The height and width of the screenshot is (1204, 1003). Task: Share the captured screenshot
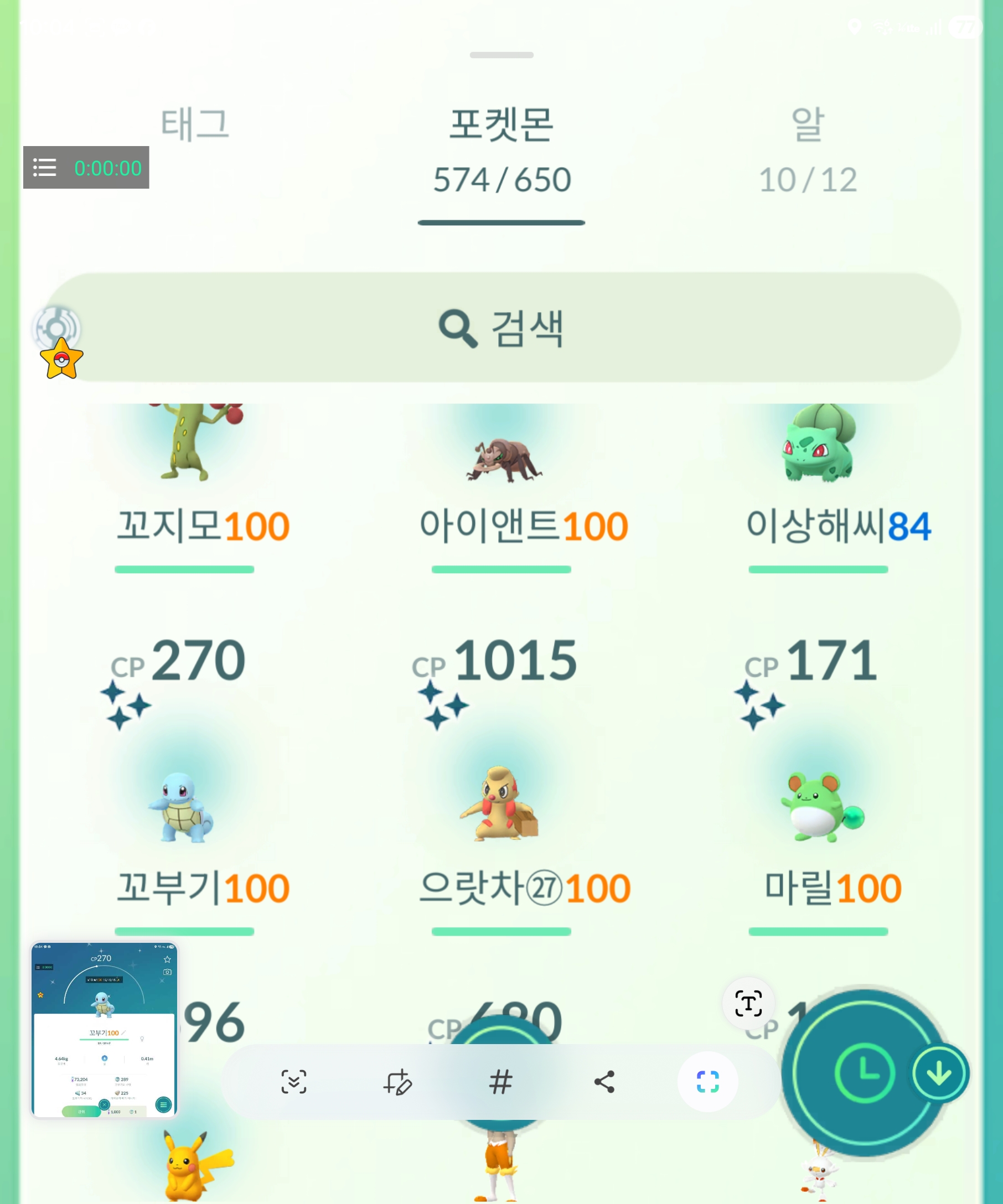point(604,1082)
